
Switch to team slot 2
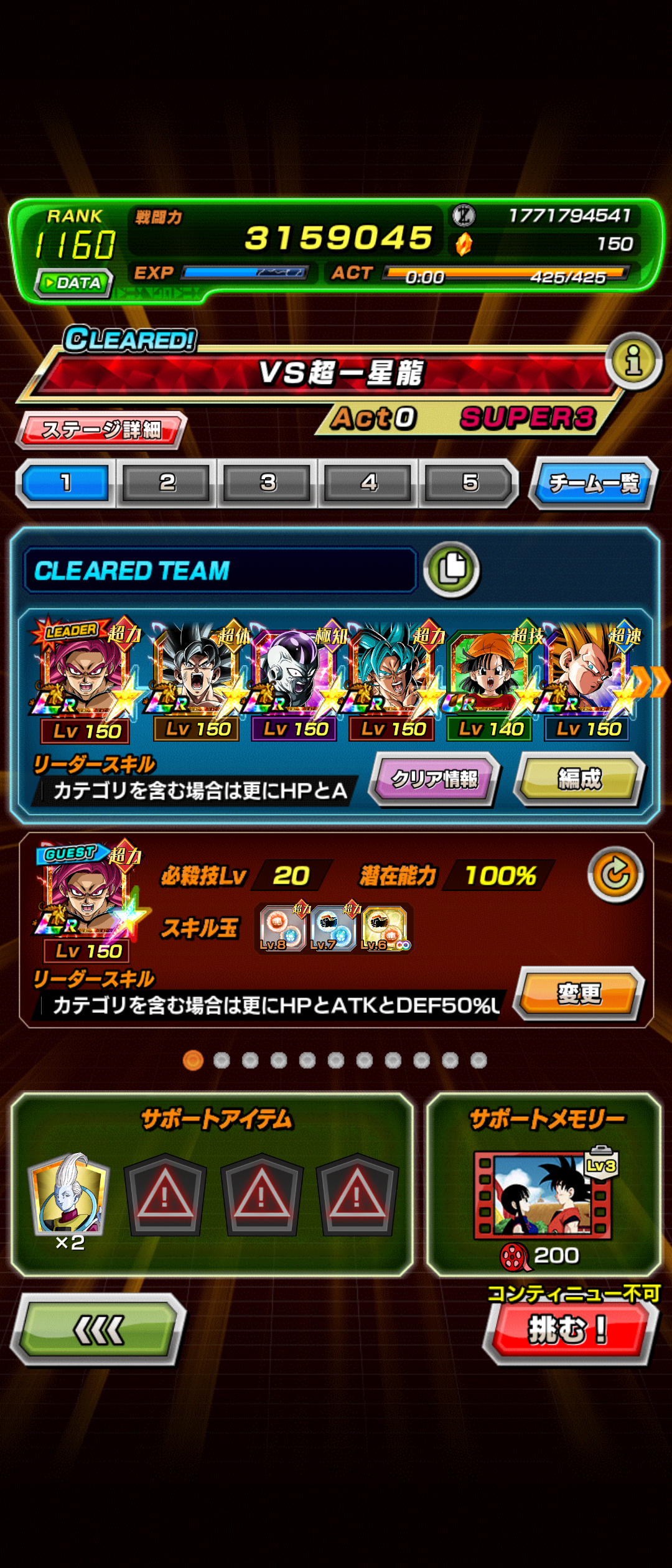167,483
